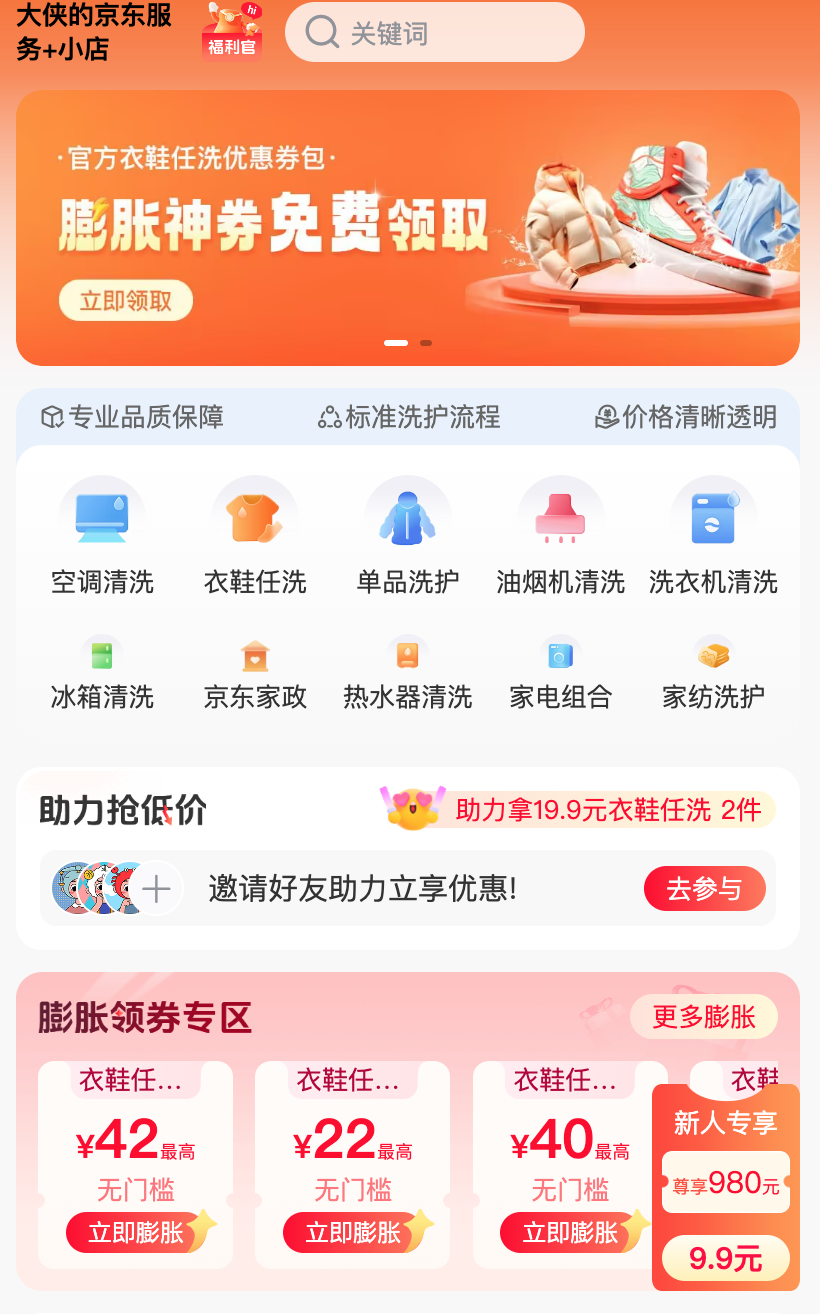Screen dimensions: 820x1314
Task: Open the 关键词 search box
Action: (435, 32)
